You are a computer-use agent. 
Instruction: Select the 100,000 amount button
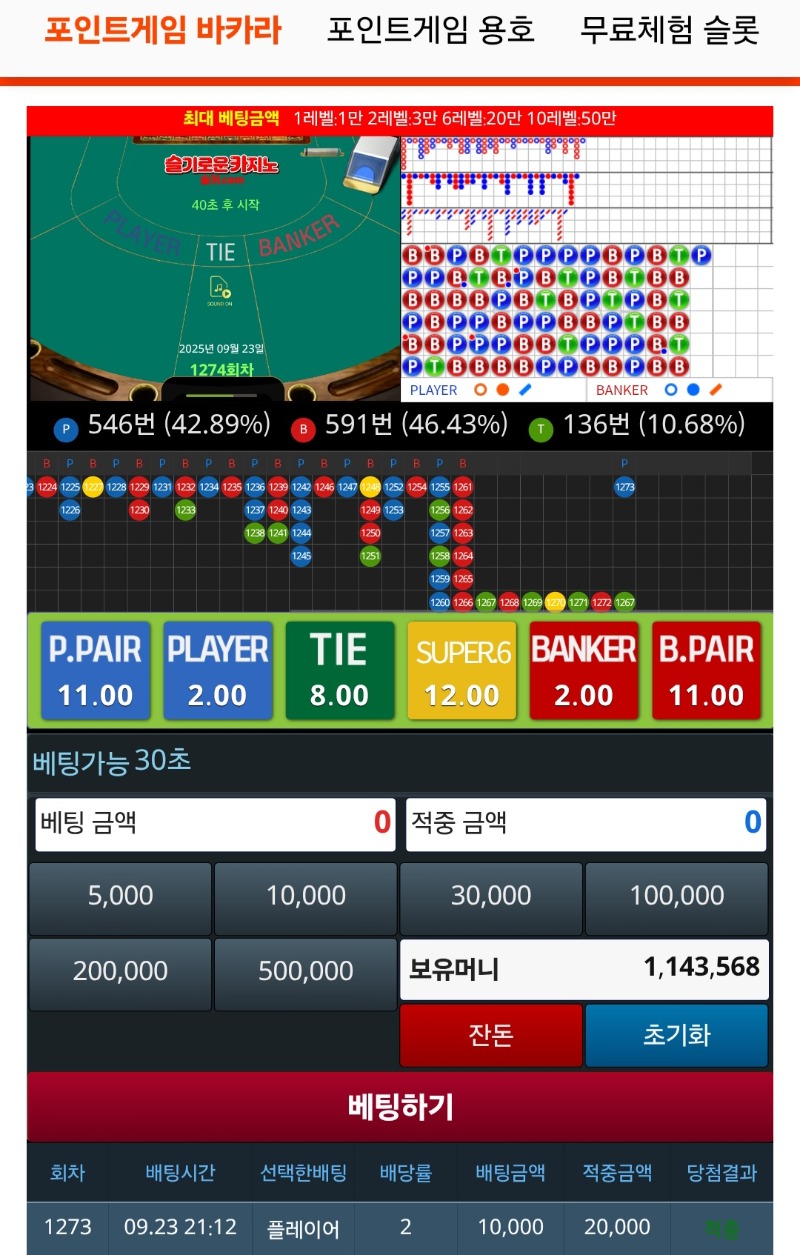[677, 896]
